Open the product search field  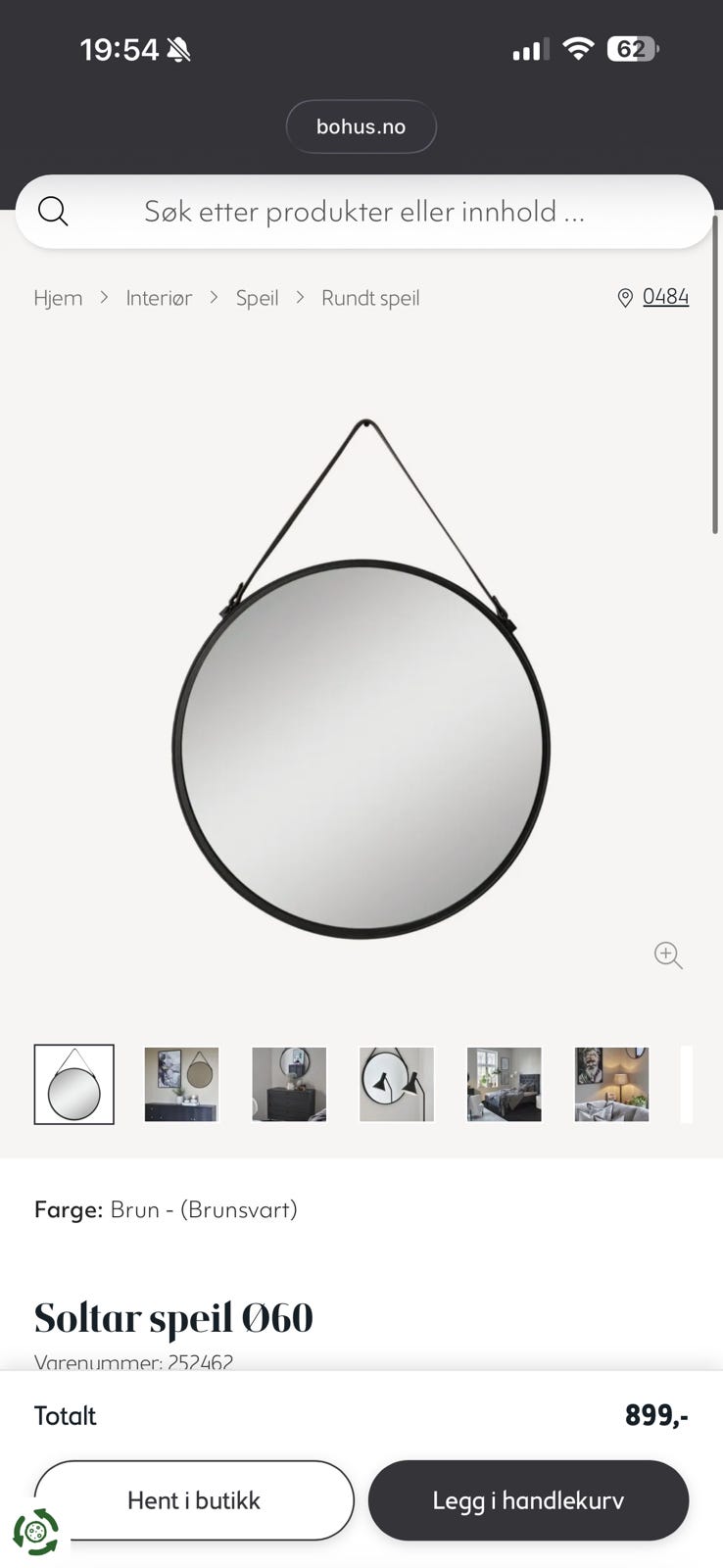[364, 212]
